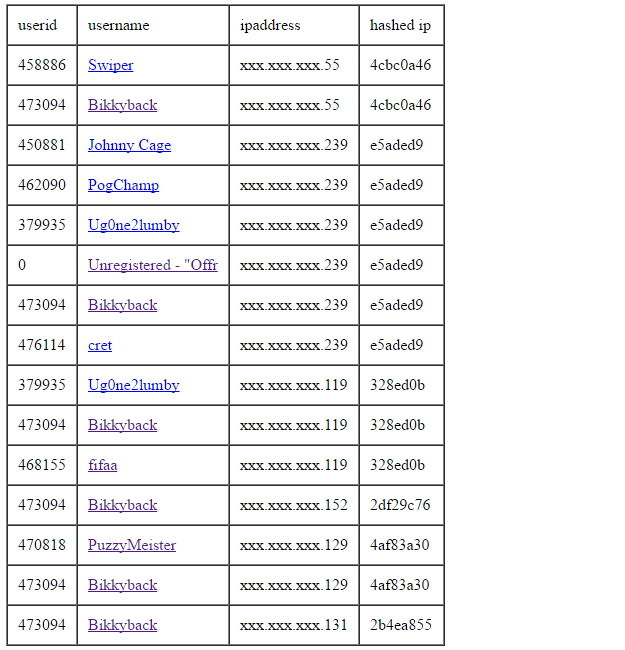Image resolution: width=625 pixels, height=650 pixels.
Task: Open the cret username link
Action: (x=100, y=345)
